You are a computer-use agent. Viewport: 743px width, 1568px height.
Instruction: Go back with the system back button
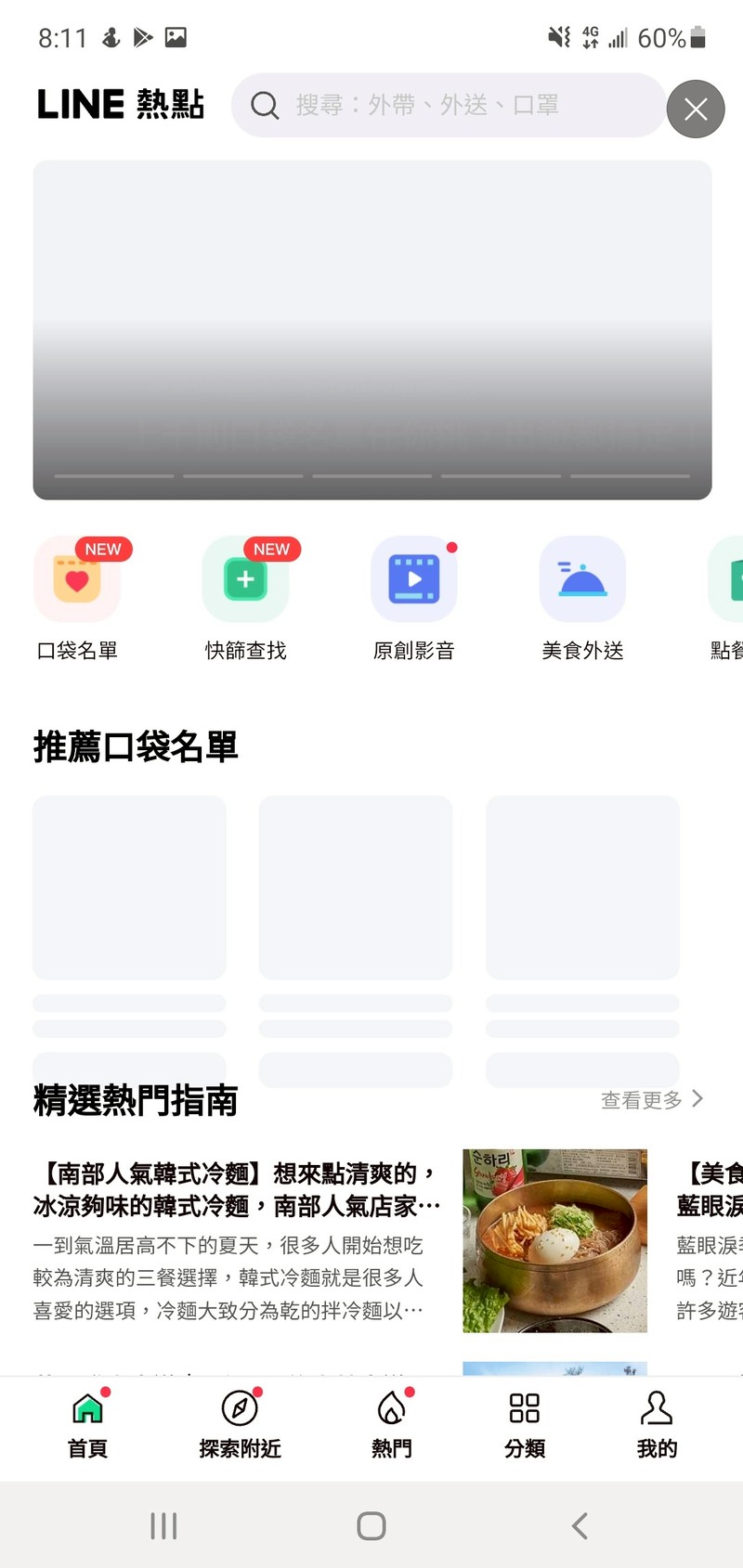pyautogui.click(x=580, y=1525)
